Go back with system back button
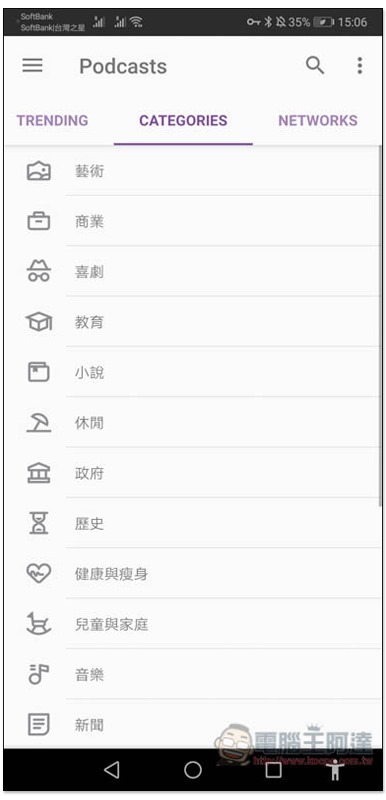386x800 pixels. [x=112, y=770]
